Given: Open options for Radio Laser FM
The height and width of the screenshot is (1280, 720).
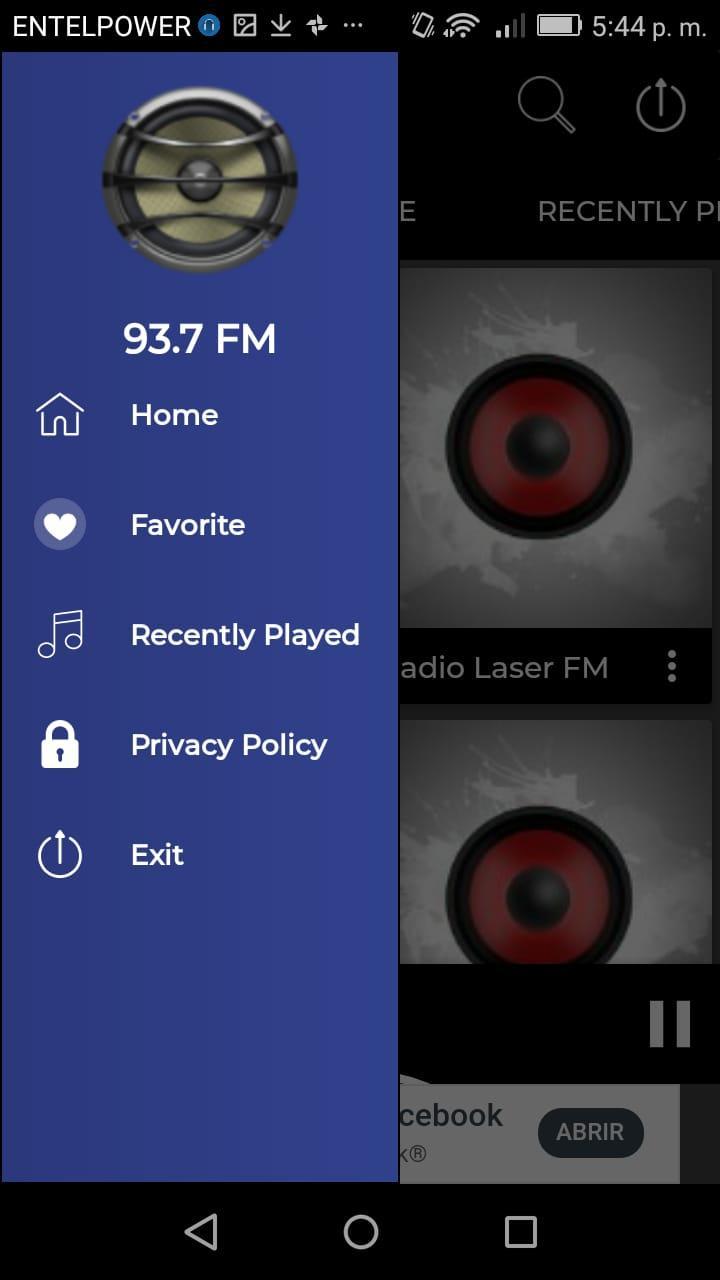Looking at the screenshot, I should (x=672, y=666).
